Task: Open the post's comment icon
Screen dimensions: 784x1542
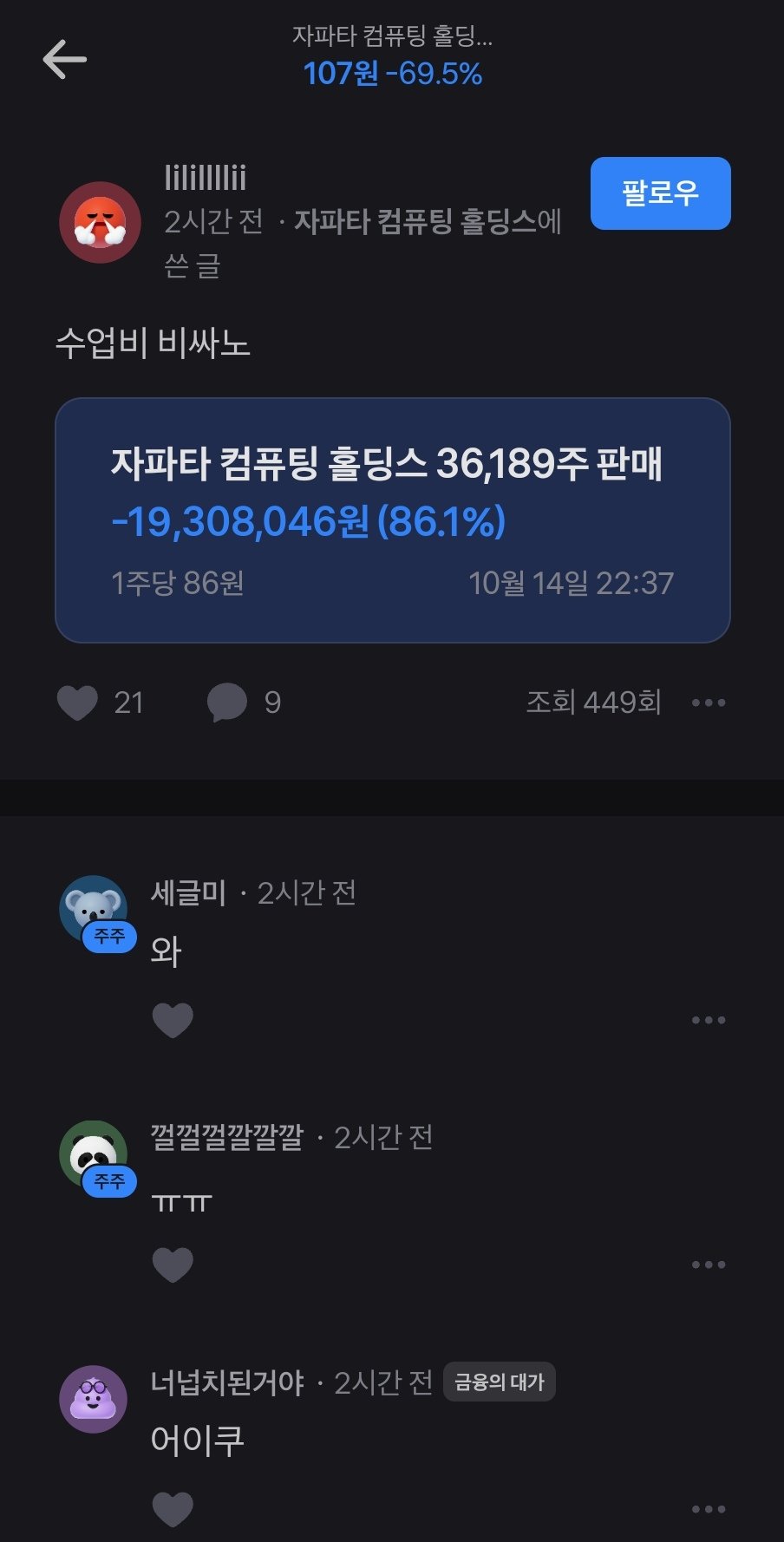Action: click(x=227, y=702)
